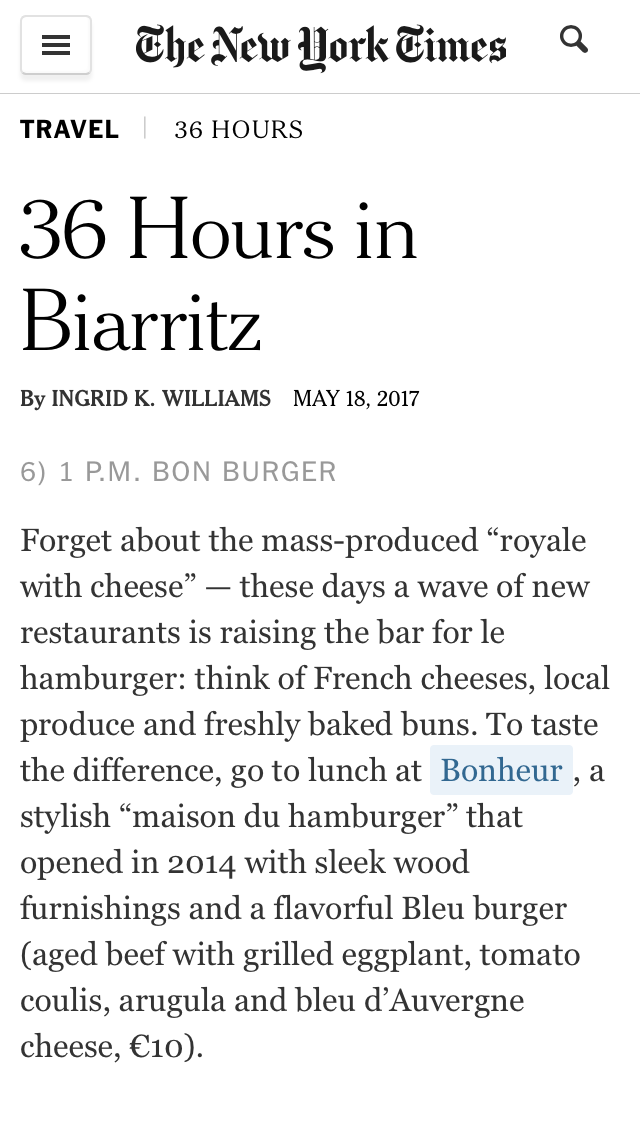View author Ingrid K. Williams
This screenshot has width=640, height=1136.
(160, 399)
